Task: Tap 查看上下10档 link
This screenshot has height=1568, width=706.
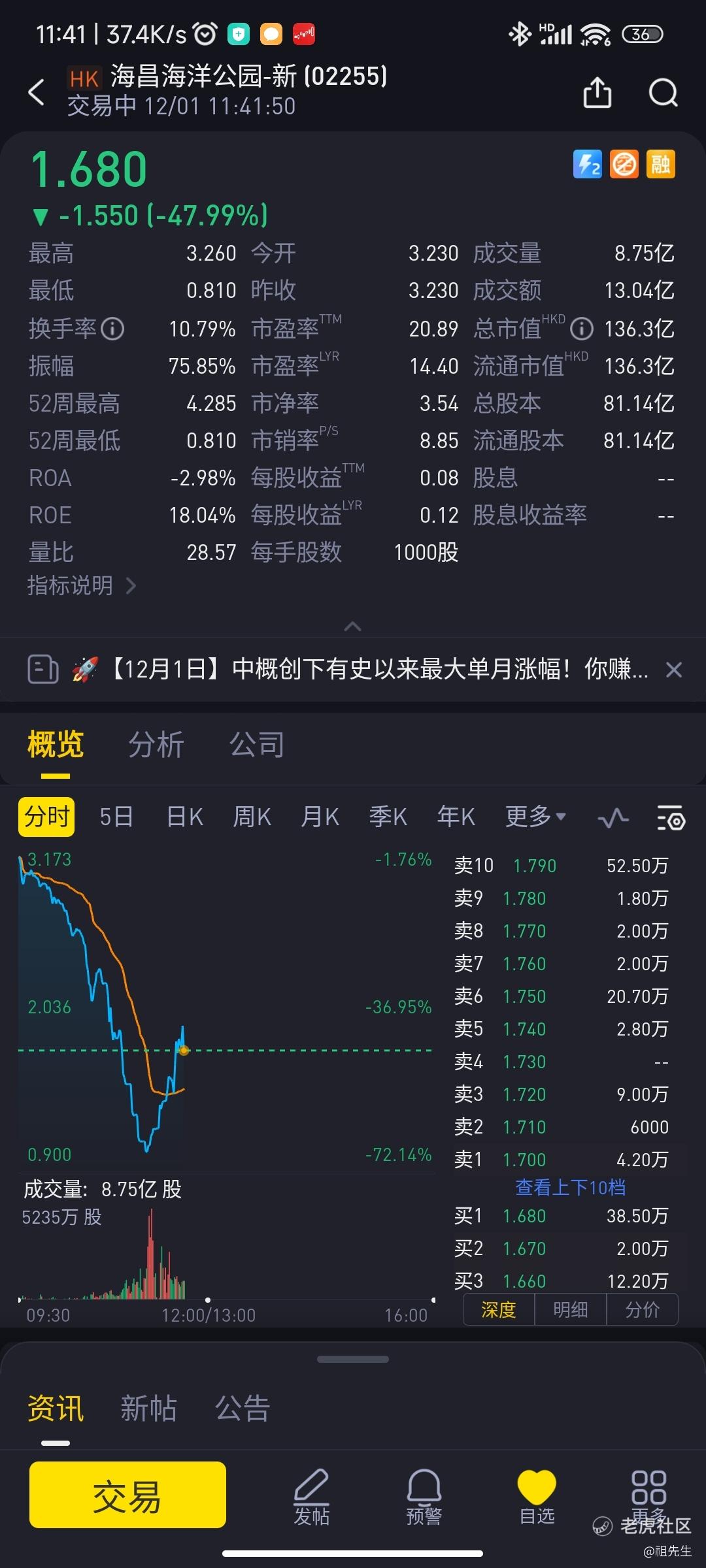Action: tap(570, 1187)
